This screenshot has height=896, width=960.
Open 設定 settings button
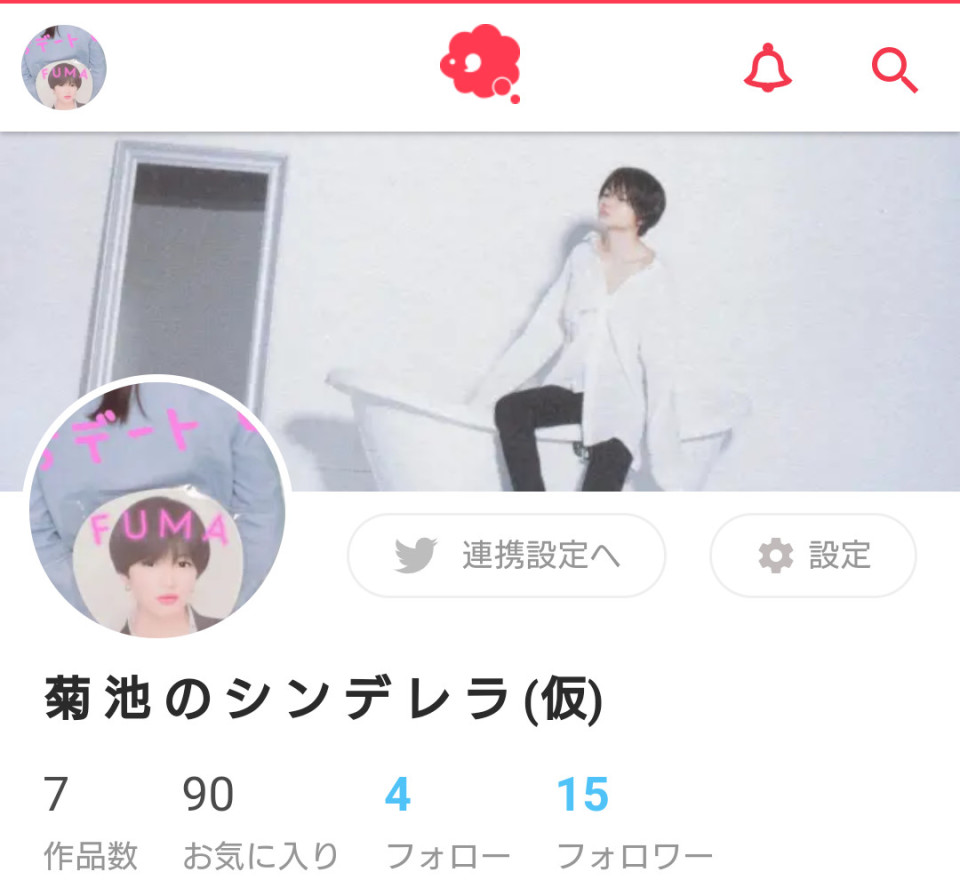tap(812, 556)
